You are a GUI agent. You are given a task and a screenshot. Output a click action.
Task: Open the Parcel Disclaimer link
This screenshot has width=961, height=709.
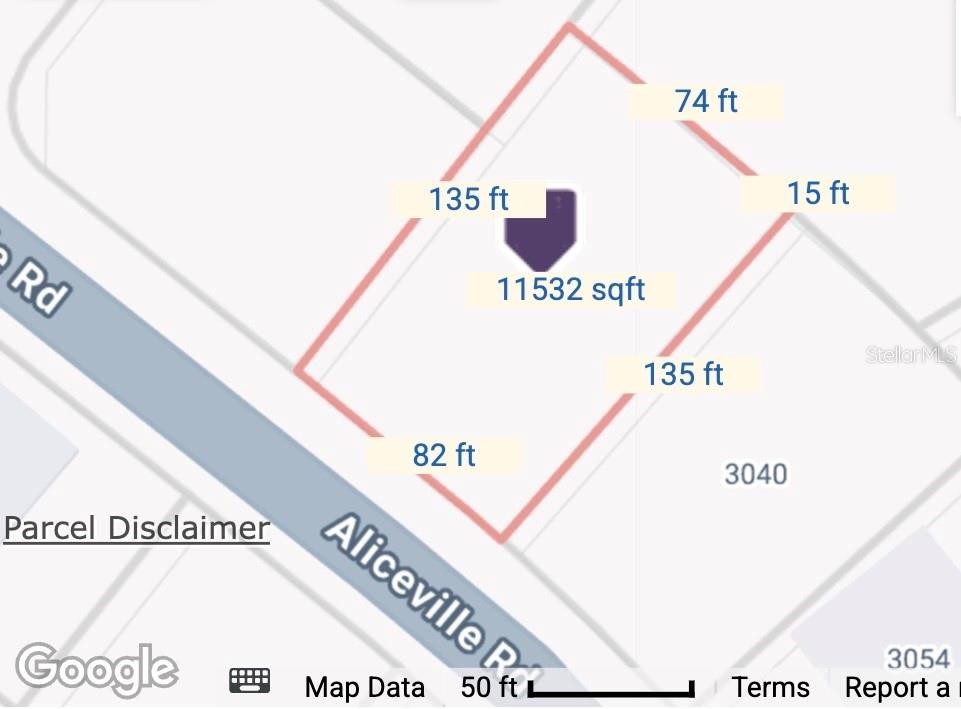coord(137,528)
